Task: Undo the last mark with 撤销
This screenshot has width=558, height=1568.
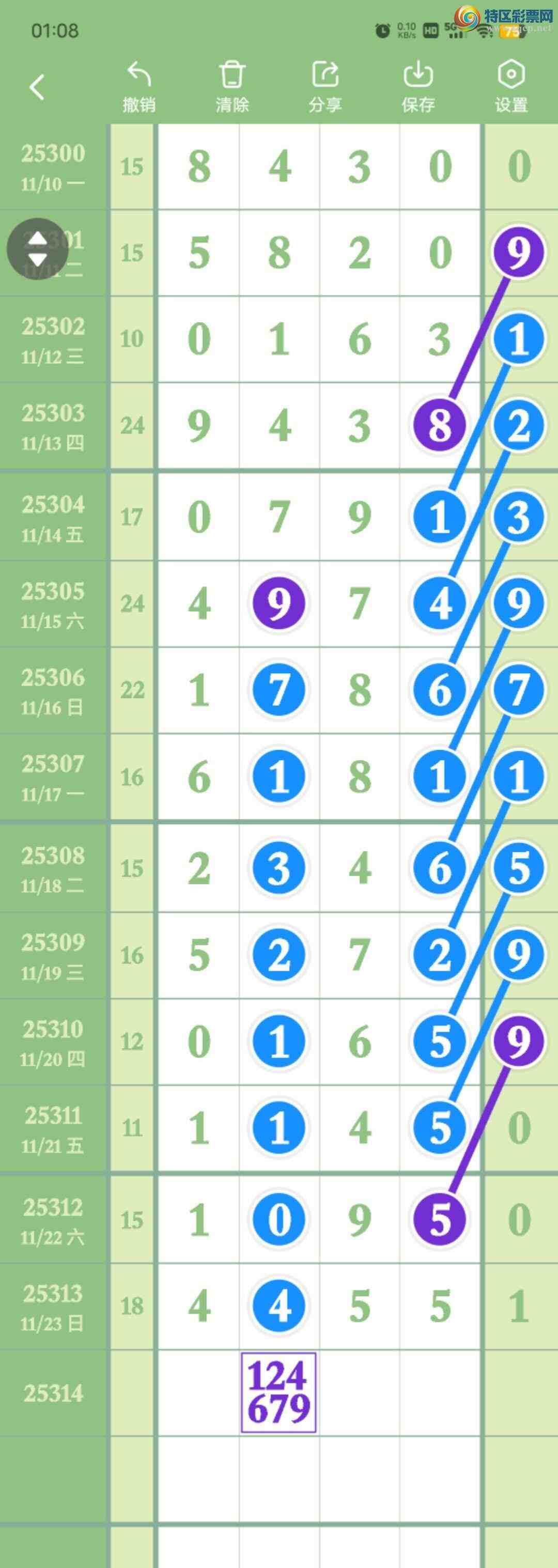Action: (x=139, y=87)
